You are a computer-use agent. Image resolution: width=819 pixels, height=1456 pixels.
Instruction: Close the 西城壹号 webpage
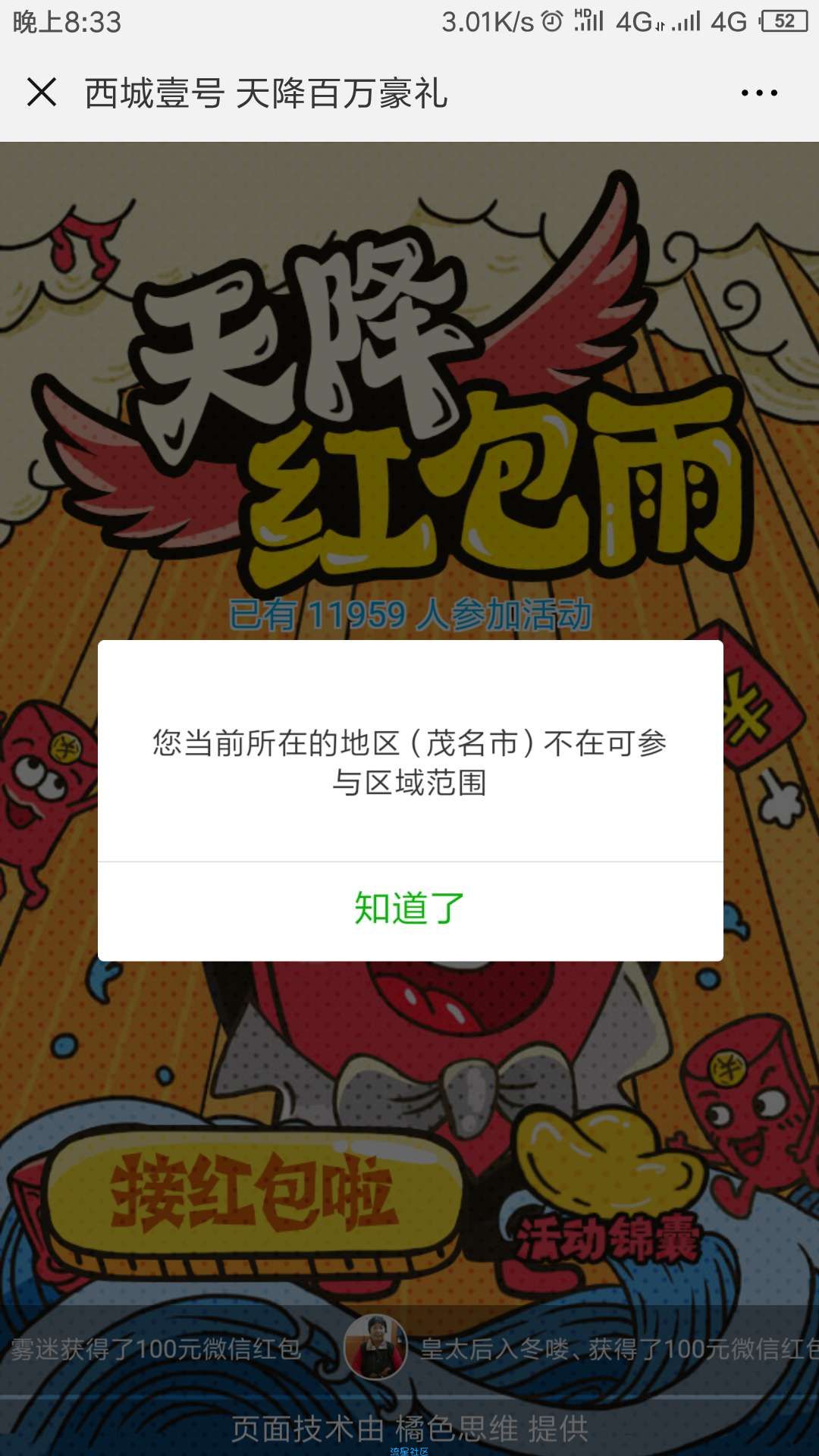point(42,93)
